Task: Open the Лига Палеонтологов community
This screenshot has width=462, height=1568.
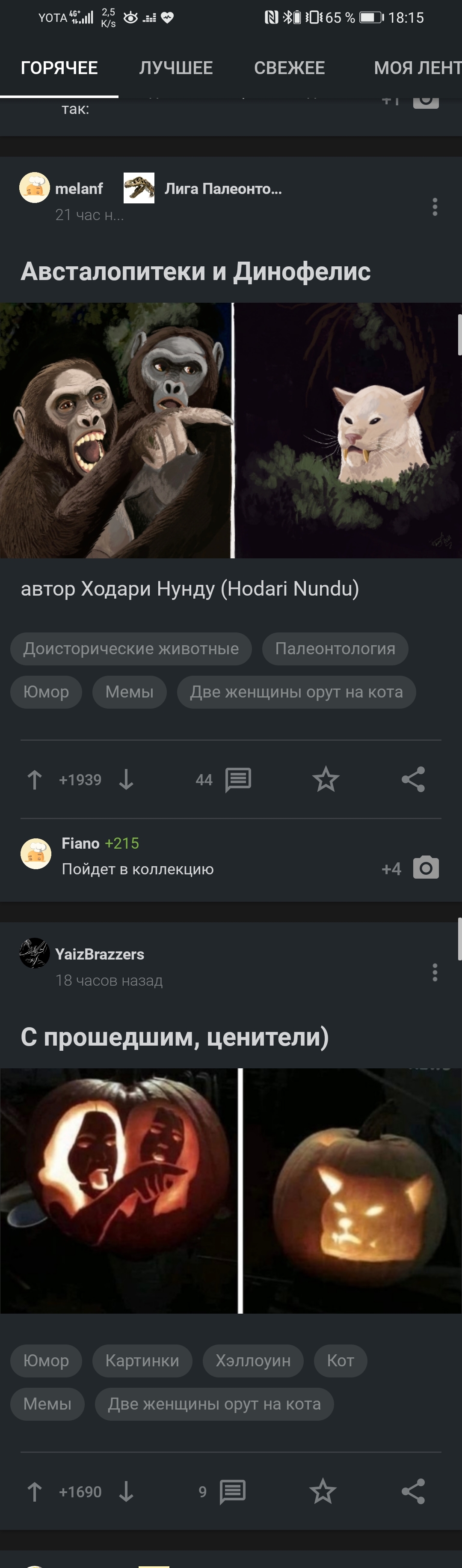Action: (222, 189)
